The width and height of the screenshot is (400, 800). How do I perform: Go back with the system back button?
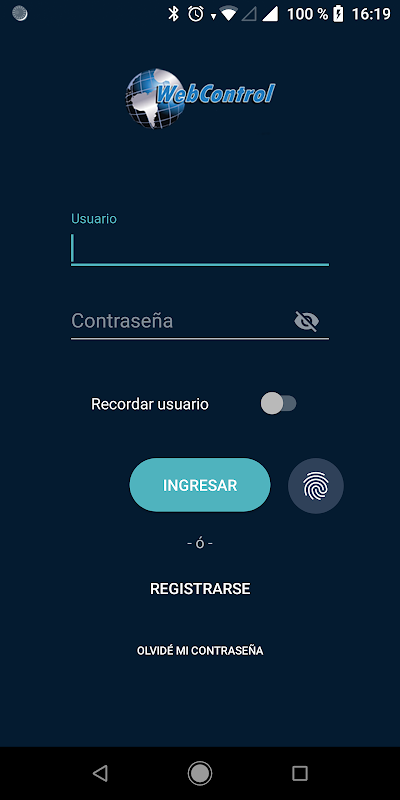[100, 773]
